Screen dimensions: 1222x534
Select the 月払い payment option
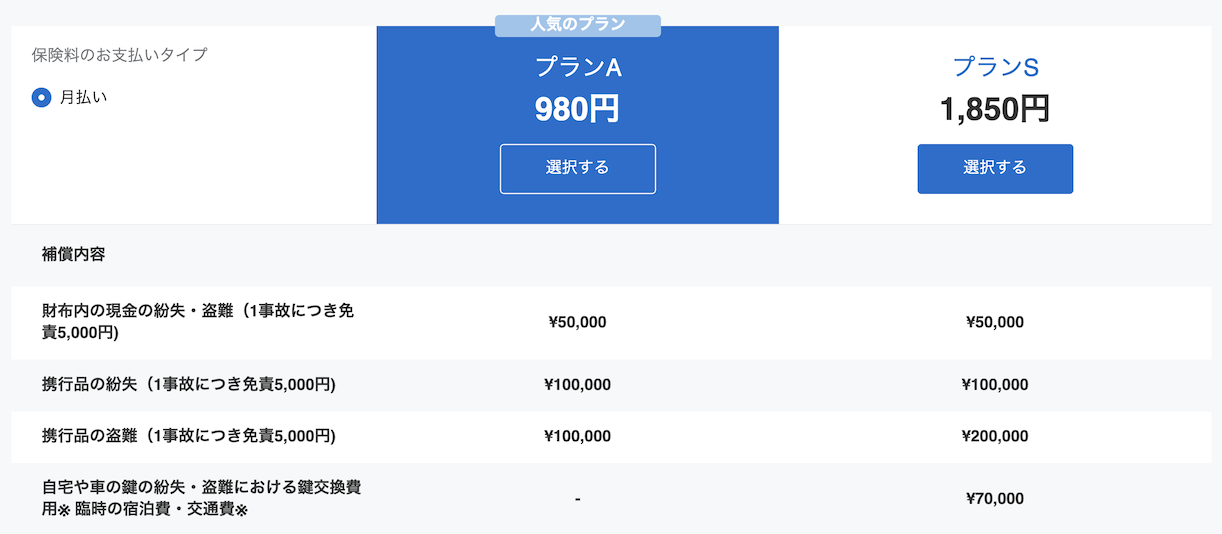(x=41, y=97)
